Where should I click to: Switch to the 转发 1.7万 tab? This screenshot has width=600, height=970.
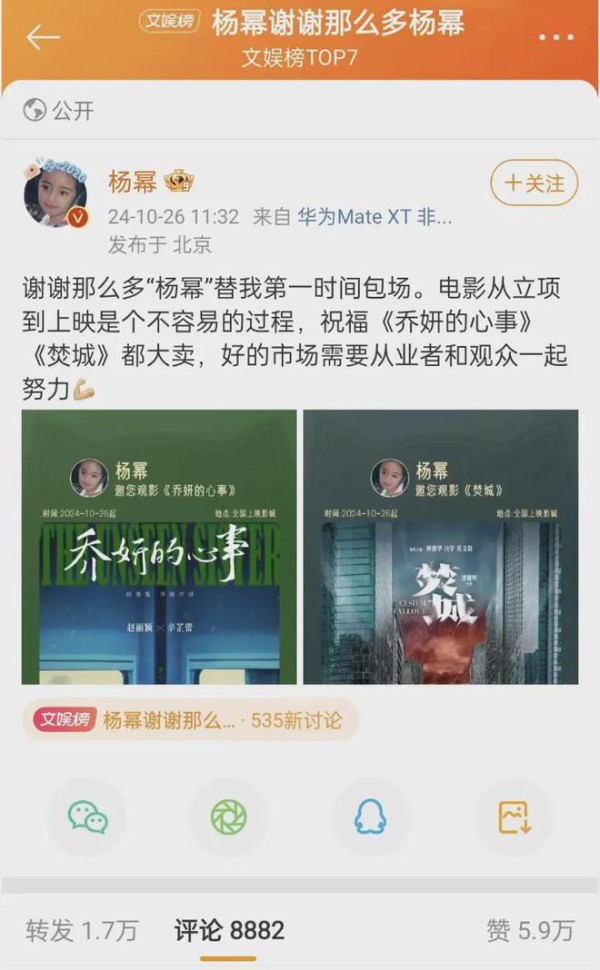coord(81,930)
